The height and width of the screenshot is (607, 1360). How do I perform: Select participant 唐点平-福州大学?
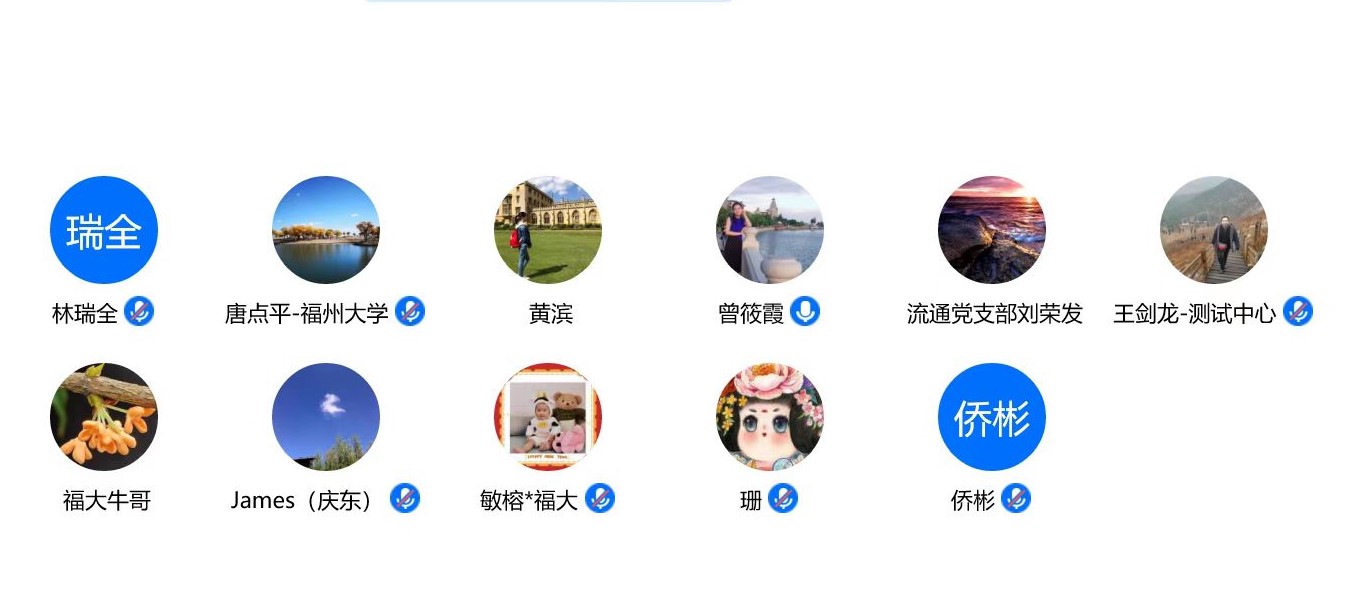coord(326,230)
